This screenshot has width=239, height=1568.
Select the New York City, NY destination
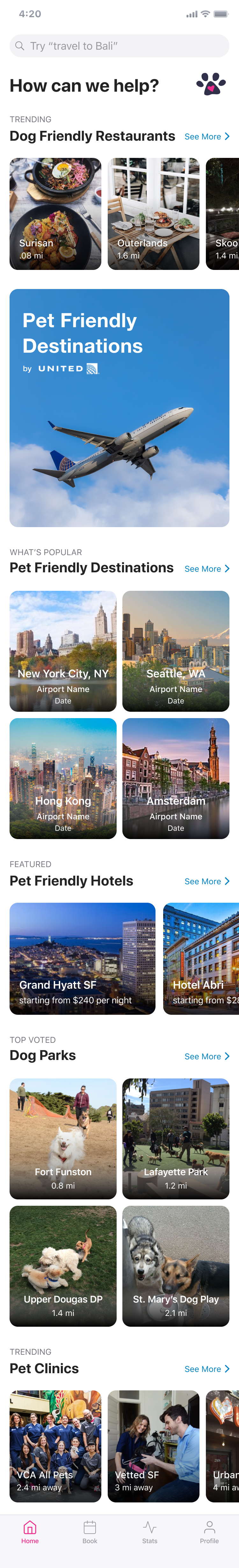pos(63,651)
